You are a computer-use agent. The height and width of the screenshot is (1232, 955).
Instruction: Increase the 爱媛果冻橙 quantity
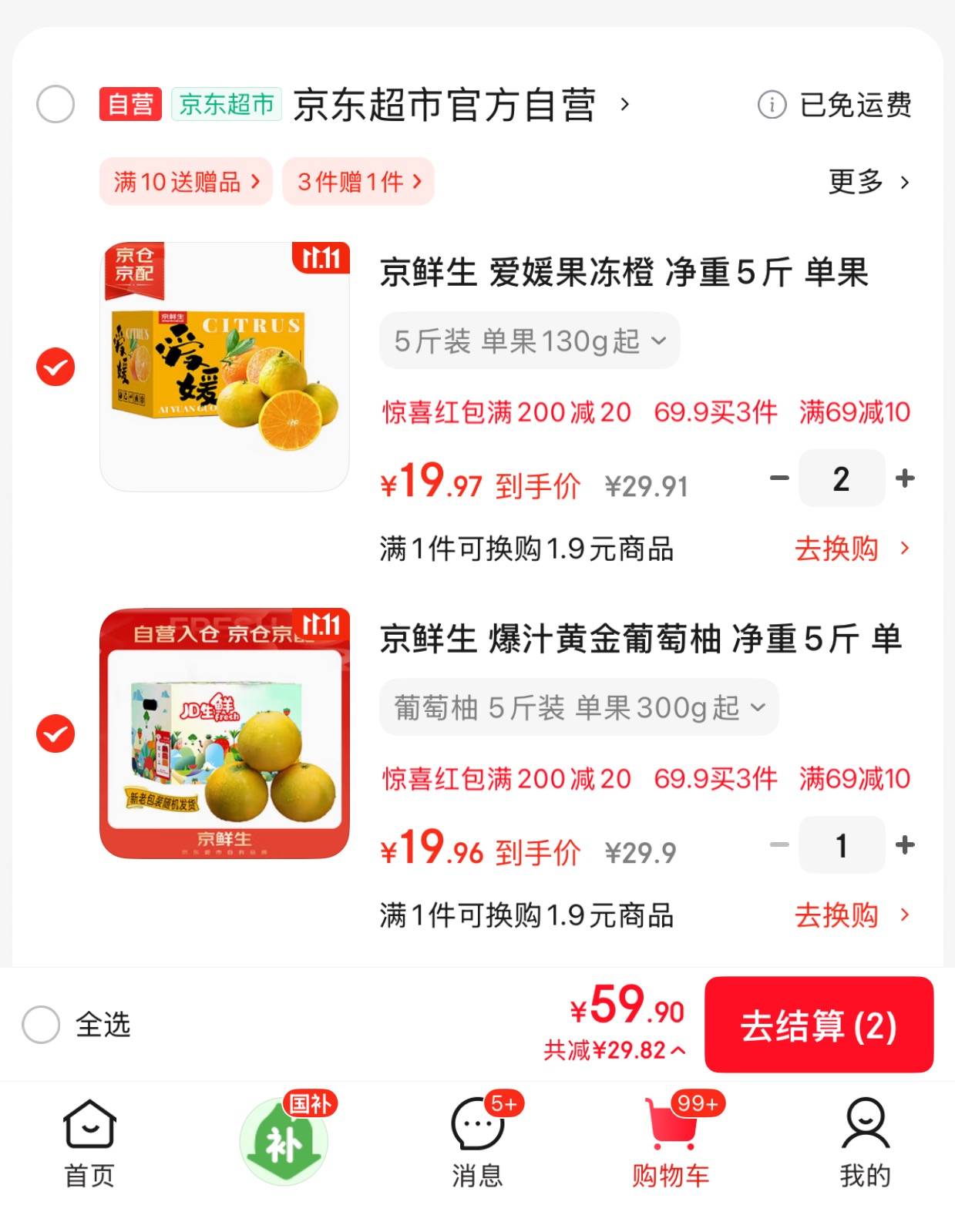click(905, 478)
